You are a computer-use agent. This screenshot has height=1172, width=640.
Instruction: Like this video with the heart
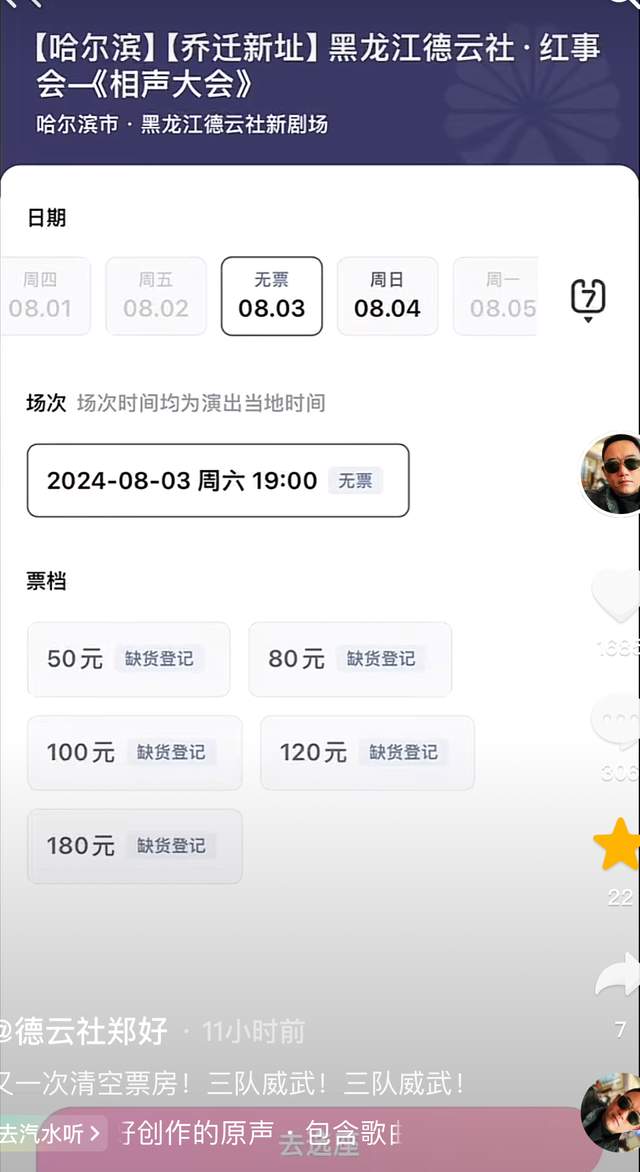616,596
